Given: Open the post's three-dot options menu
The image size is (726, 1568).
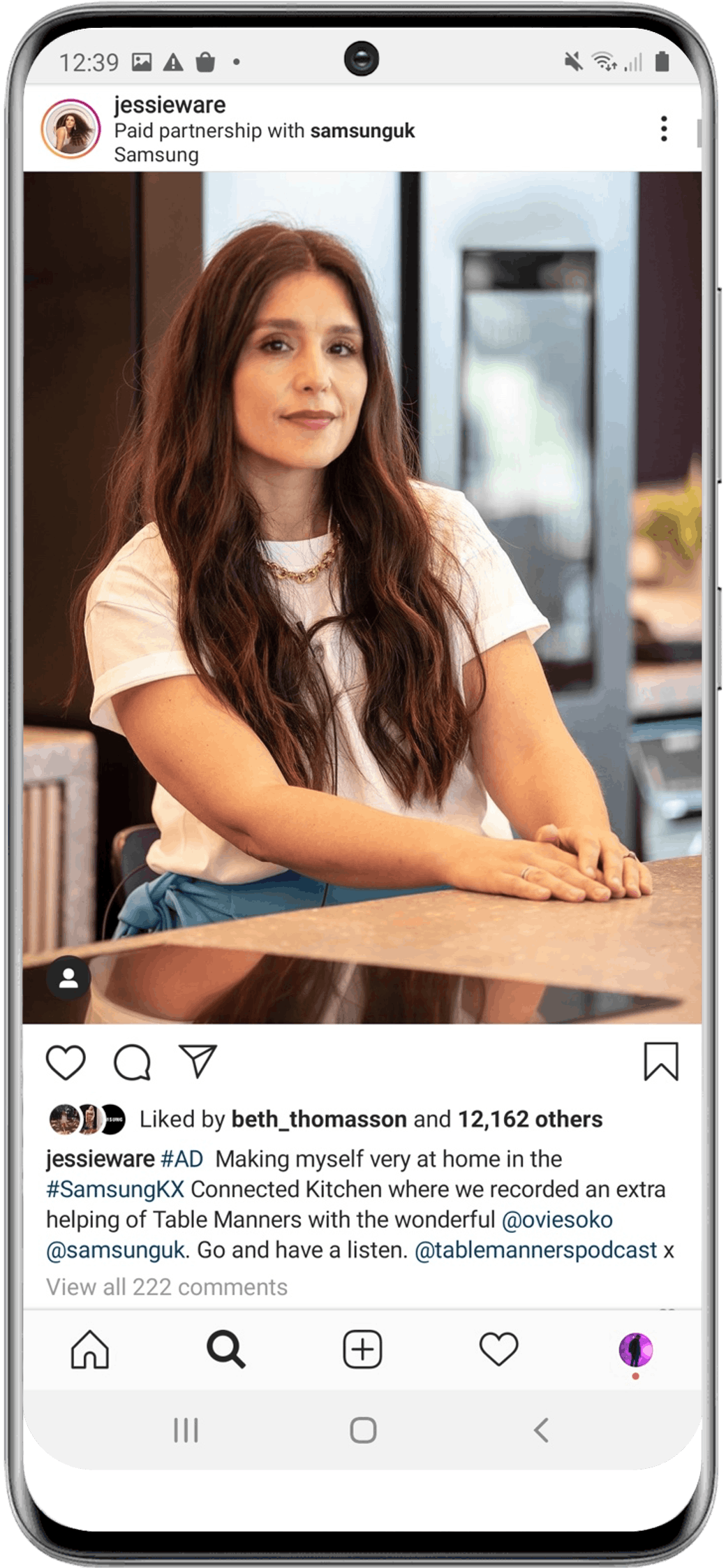Looking at the screenshot, I should 663,129.
